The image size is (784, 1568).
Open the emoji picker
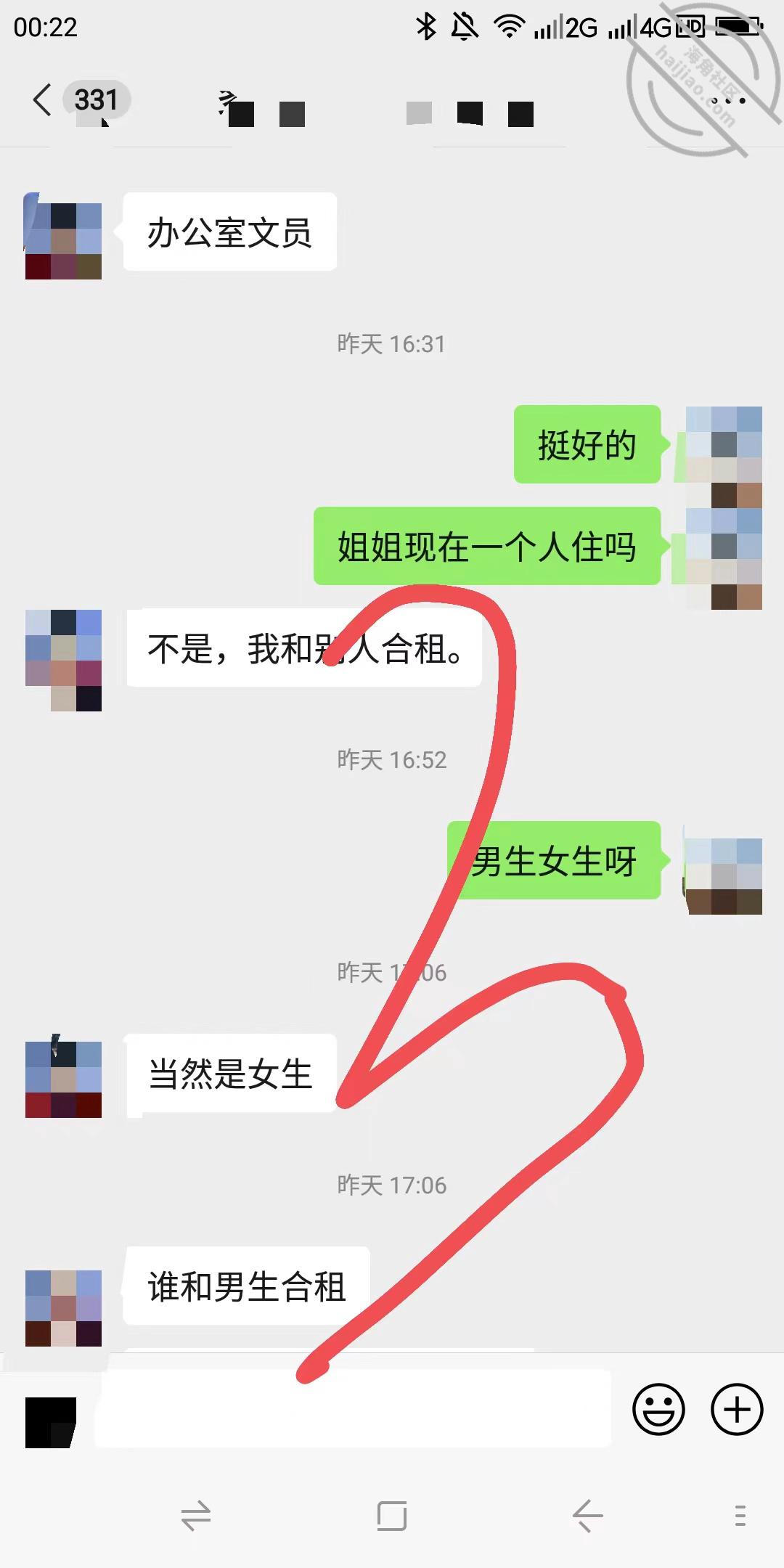coord(658,1410)
